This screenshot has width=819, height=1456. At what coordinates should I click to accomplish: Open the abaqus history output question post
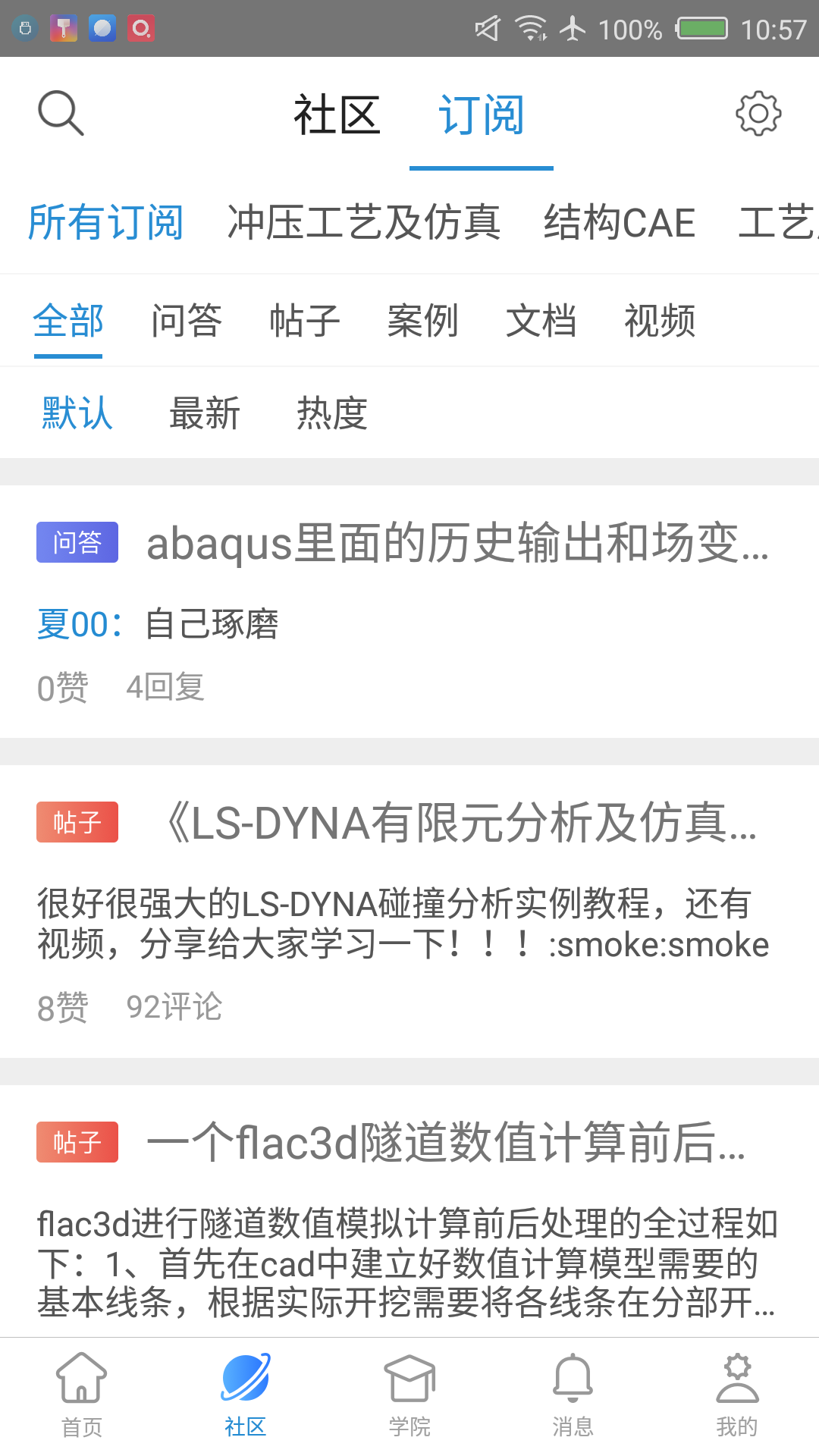(x=455, y=541)
